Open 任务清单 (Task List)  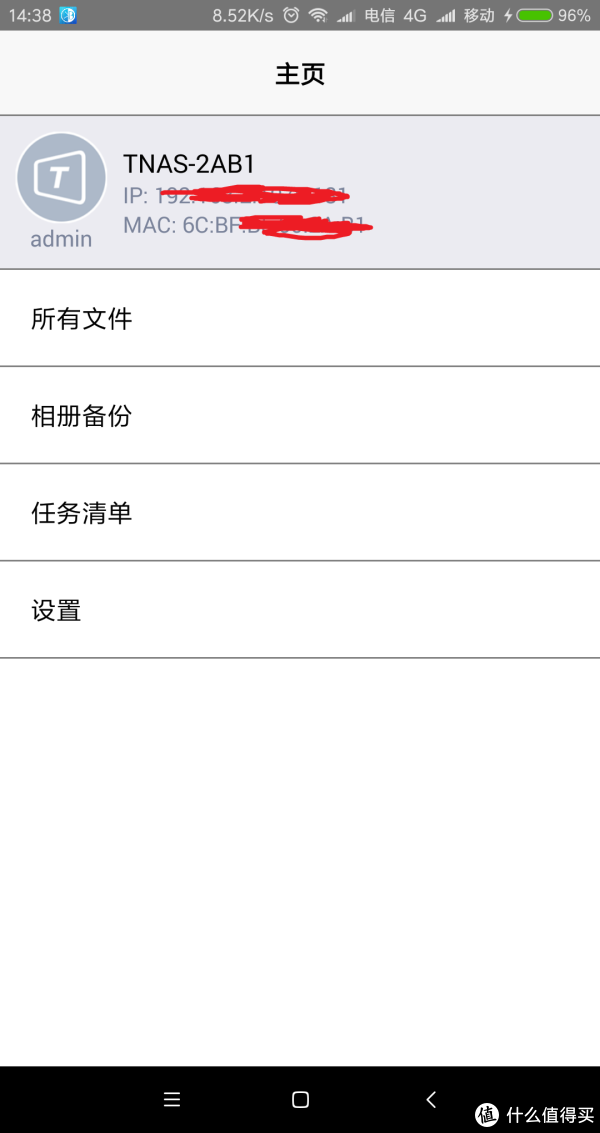tap(300, 513)
